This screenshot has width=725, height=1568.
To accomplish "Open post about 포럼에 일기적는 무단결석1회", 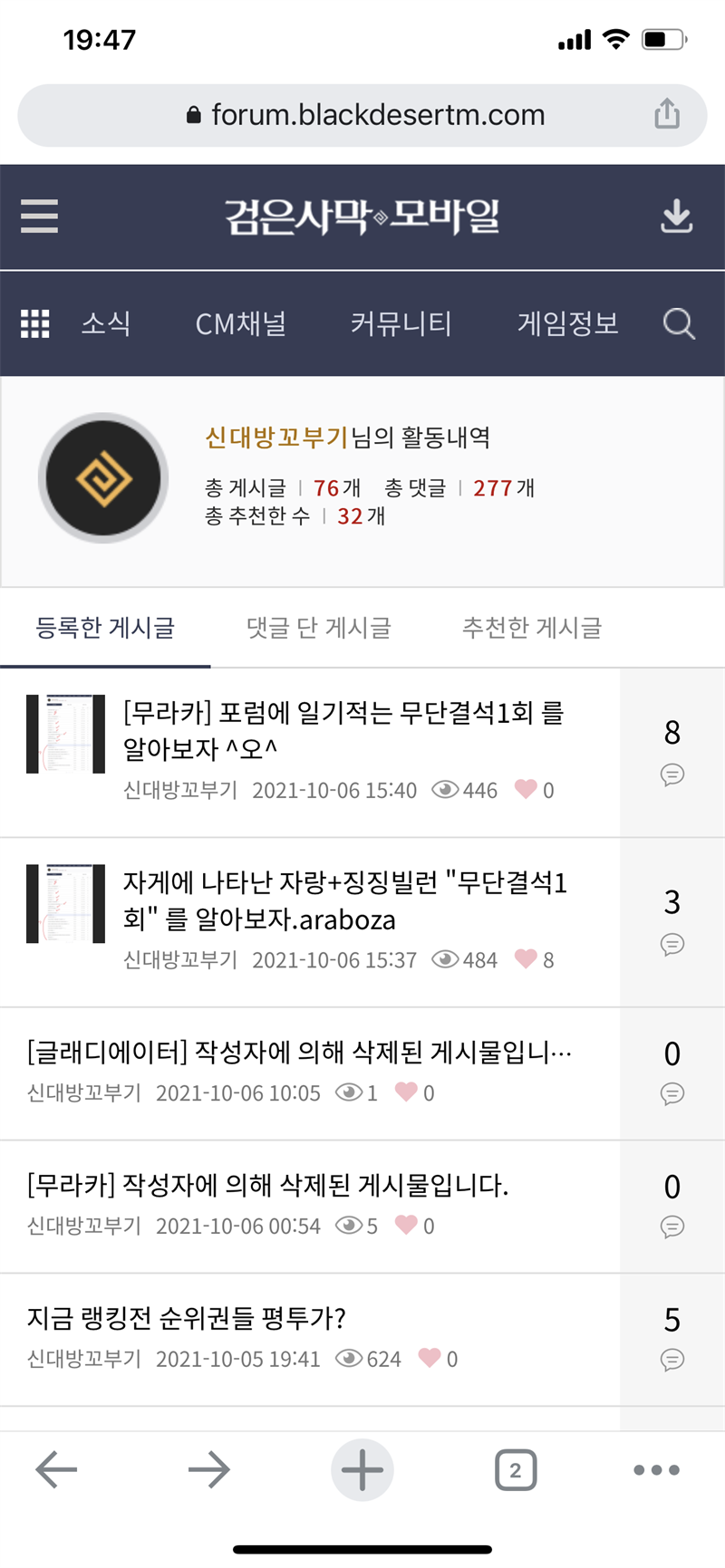I will pyautogui.click(x=343, y=730).
